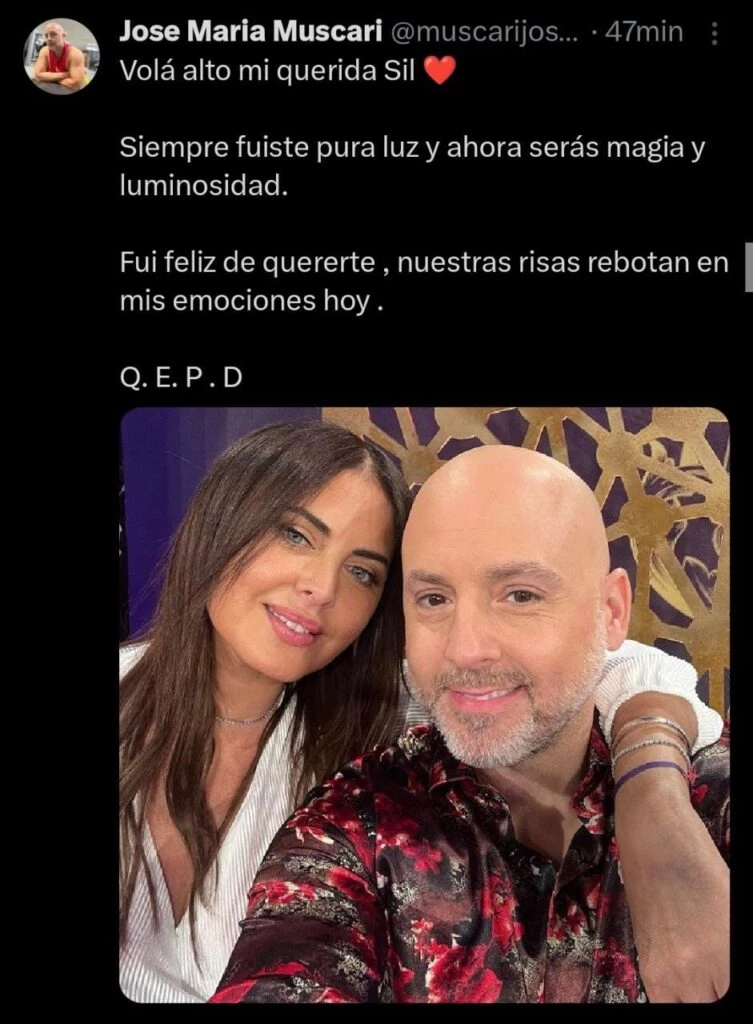Open the tweet's overflow menu

pos(714,33)
